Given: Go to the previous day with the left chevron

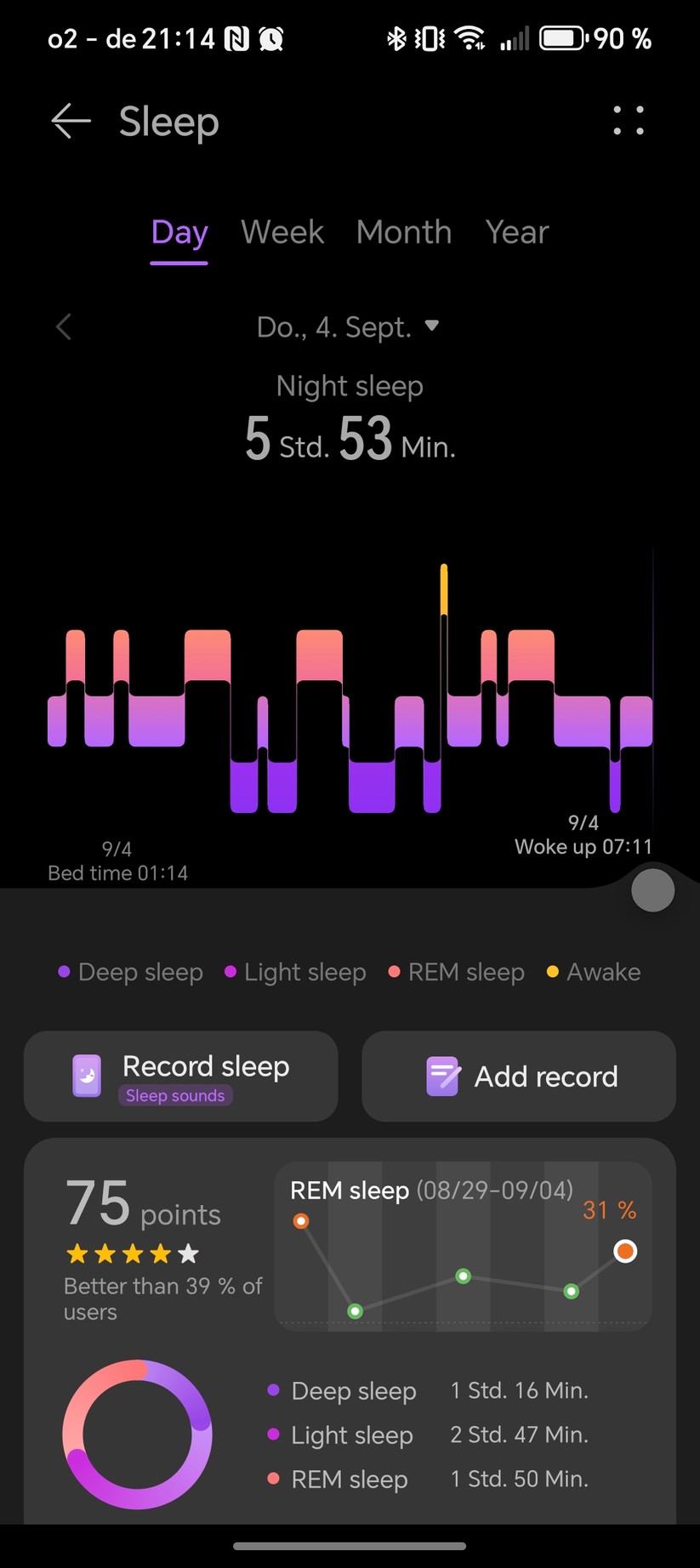Looking at the screenshot, I should click(63, 327).
